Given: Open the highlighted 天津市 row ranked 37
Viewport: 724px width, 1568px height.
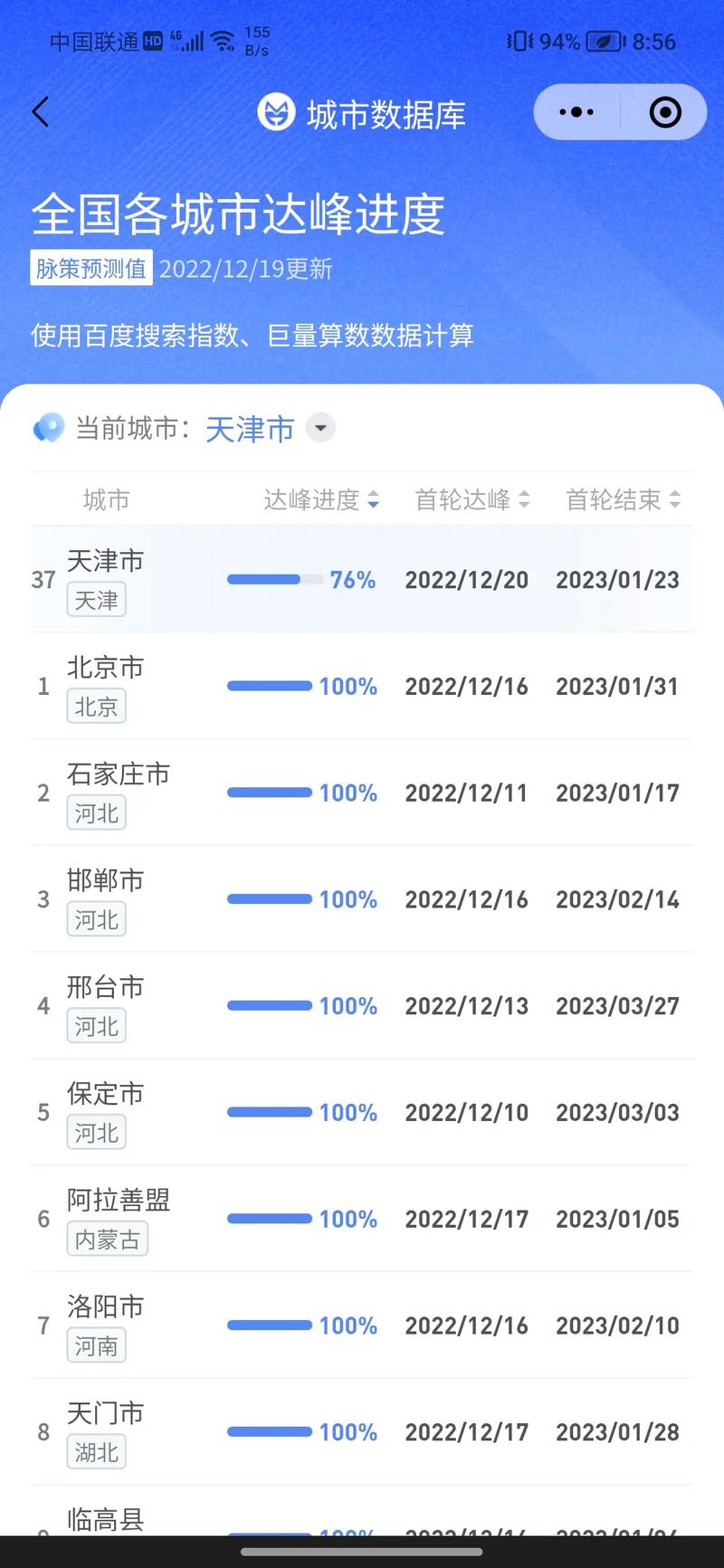Looking at the screenshot, I should [x=362, y=579].
